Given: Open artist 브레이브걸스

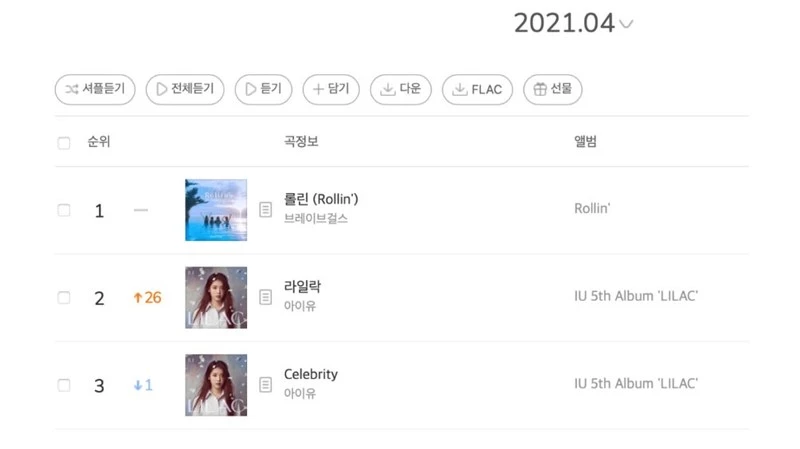Looking at the screenshot, I should tap(316, 219).
